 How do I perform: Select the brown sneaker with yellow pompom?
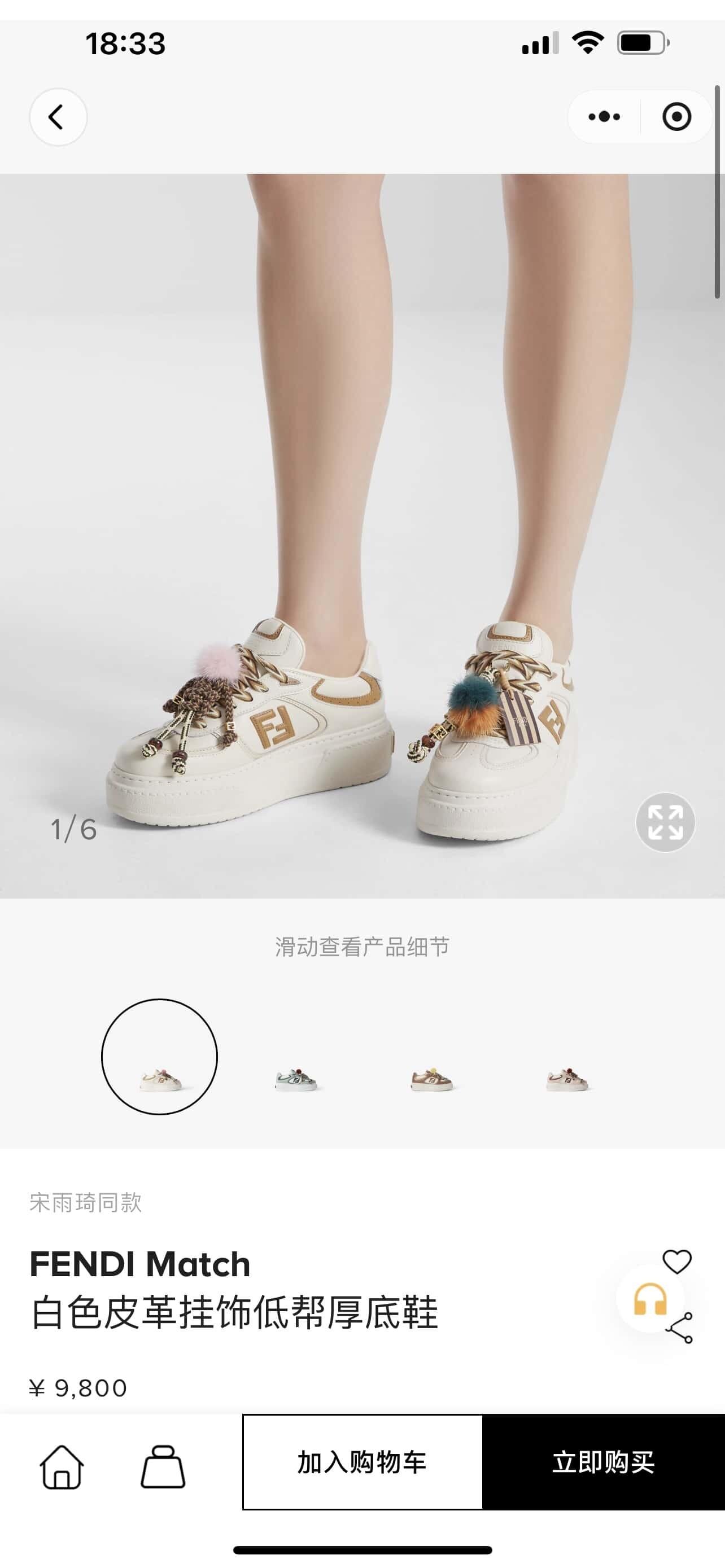coord(431,1080)
